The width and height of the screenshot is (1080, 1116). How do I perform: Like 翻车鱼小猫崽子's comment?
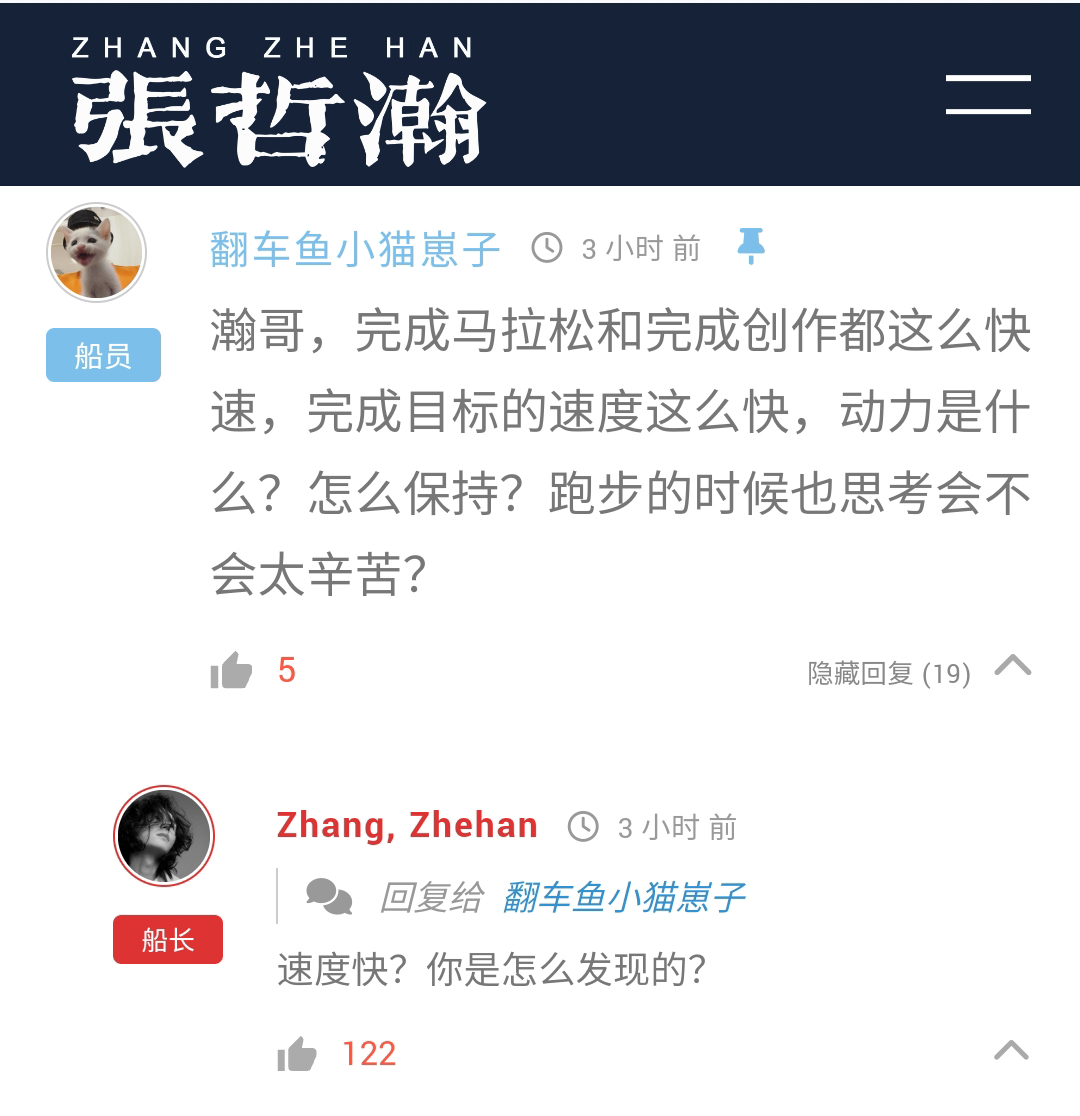click(x=232, y=670)
